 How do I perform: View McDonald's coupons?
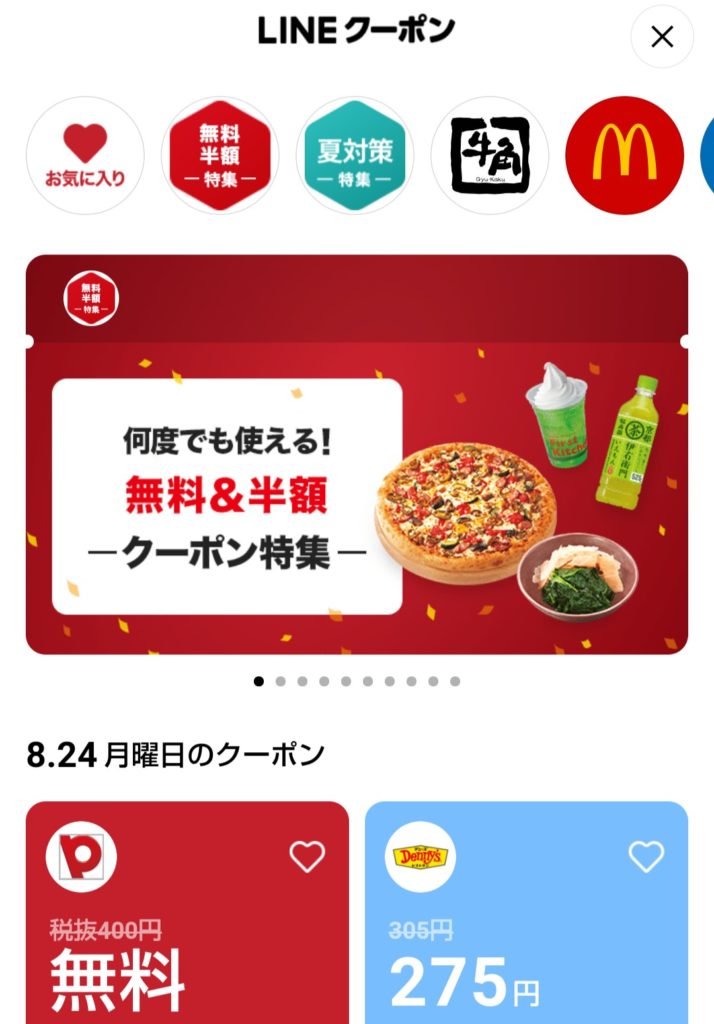[x=624, y=155]
